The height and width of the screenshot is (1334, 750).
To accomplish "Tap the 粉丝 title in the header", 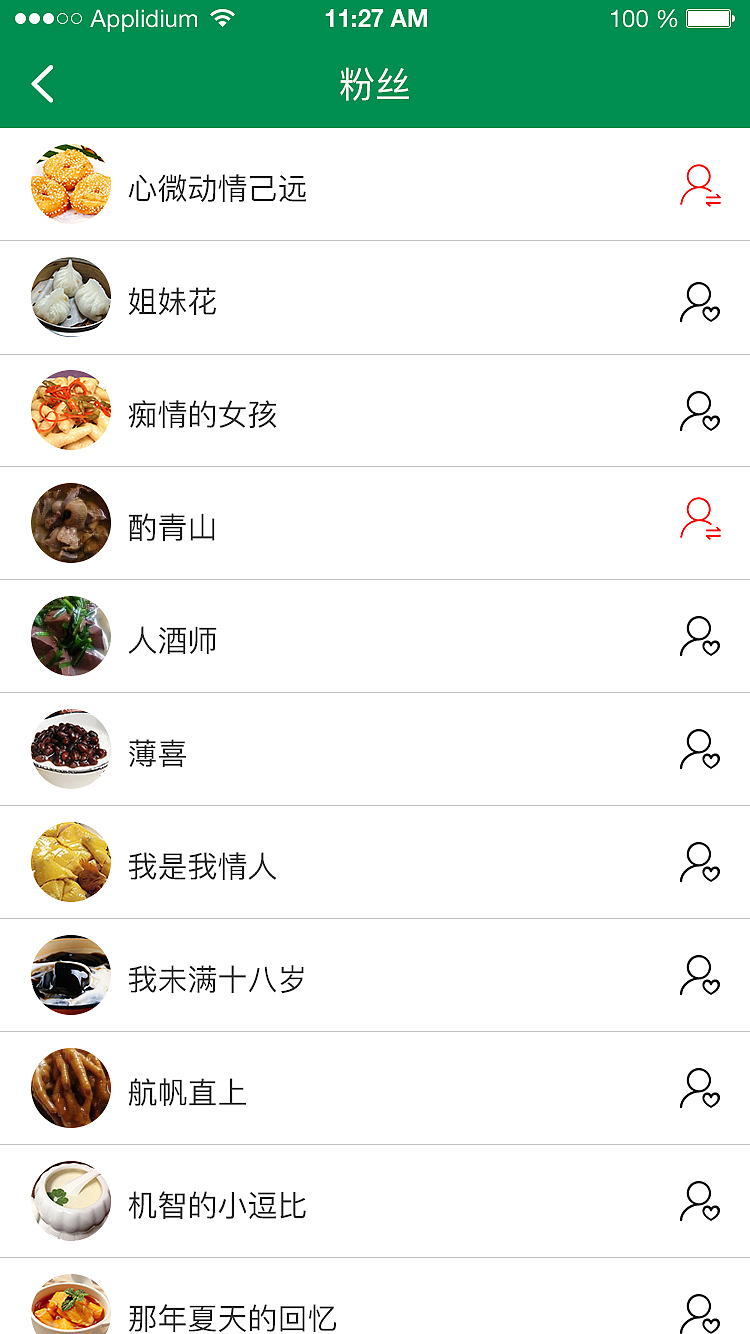I will [375, 84].
